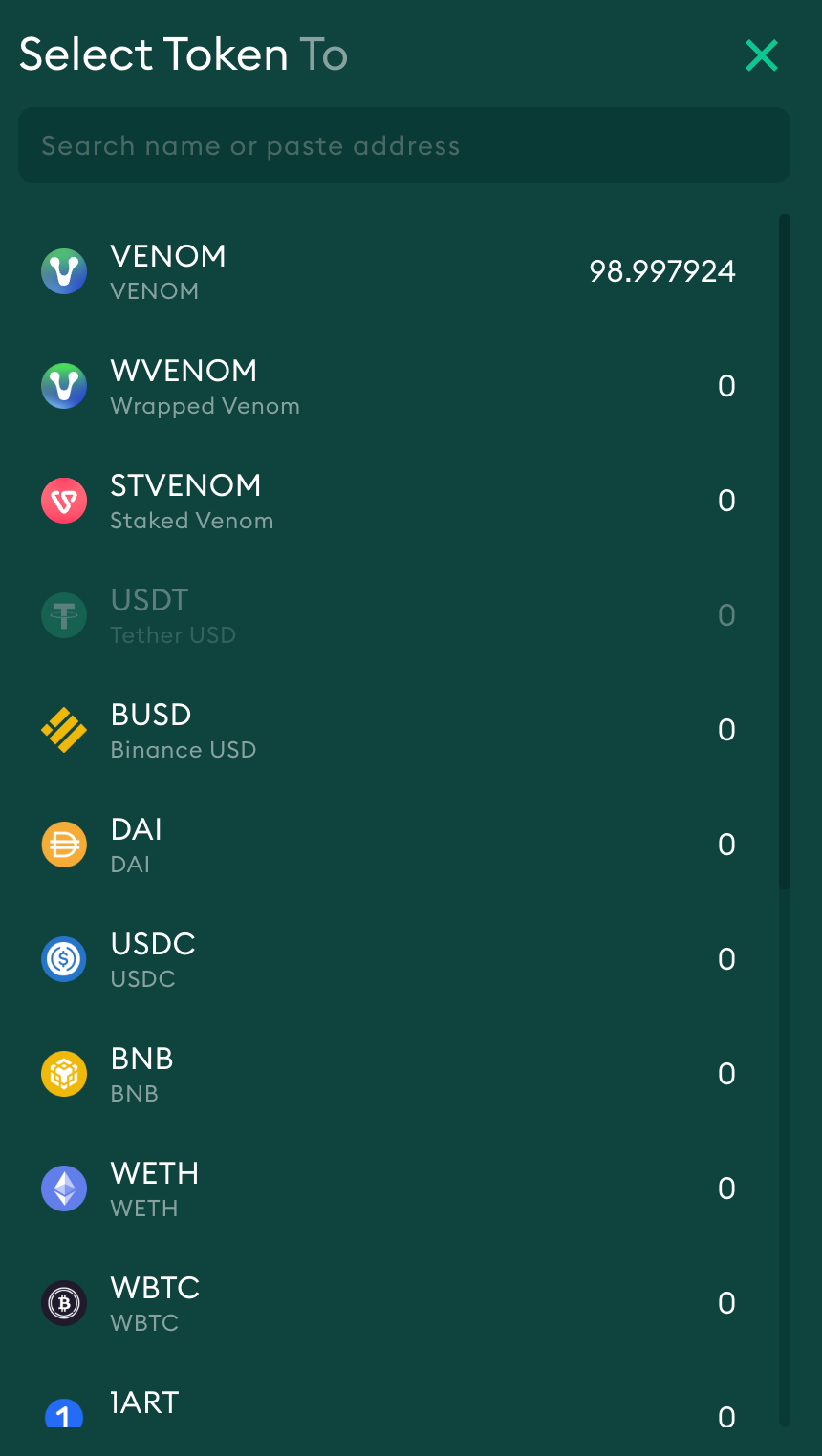
Task: Choose the WBTC token
Action: pos(387,1304)
